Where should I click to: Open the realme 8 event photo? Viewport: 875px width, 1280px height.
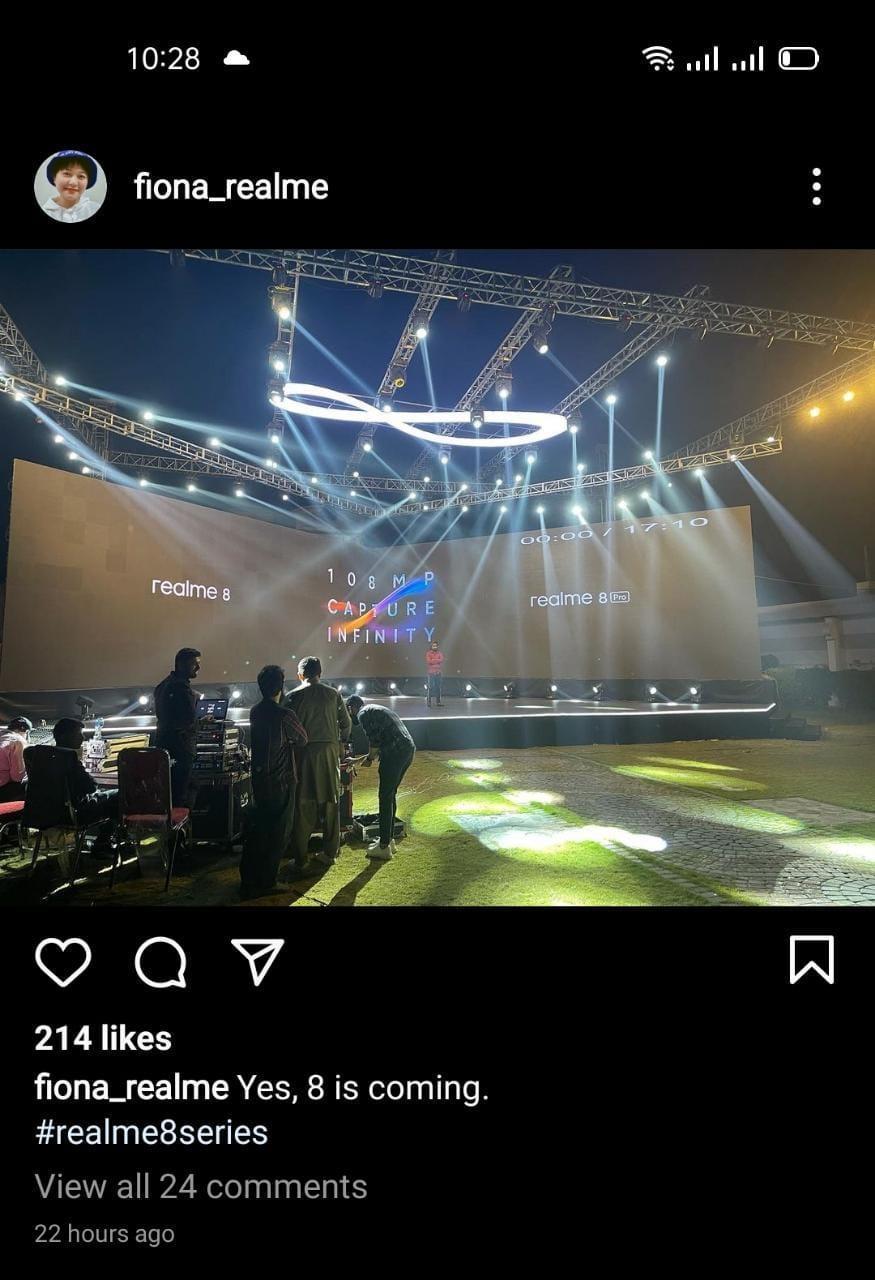click(x=437, y=577)
